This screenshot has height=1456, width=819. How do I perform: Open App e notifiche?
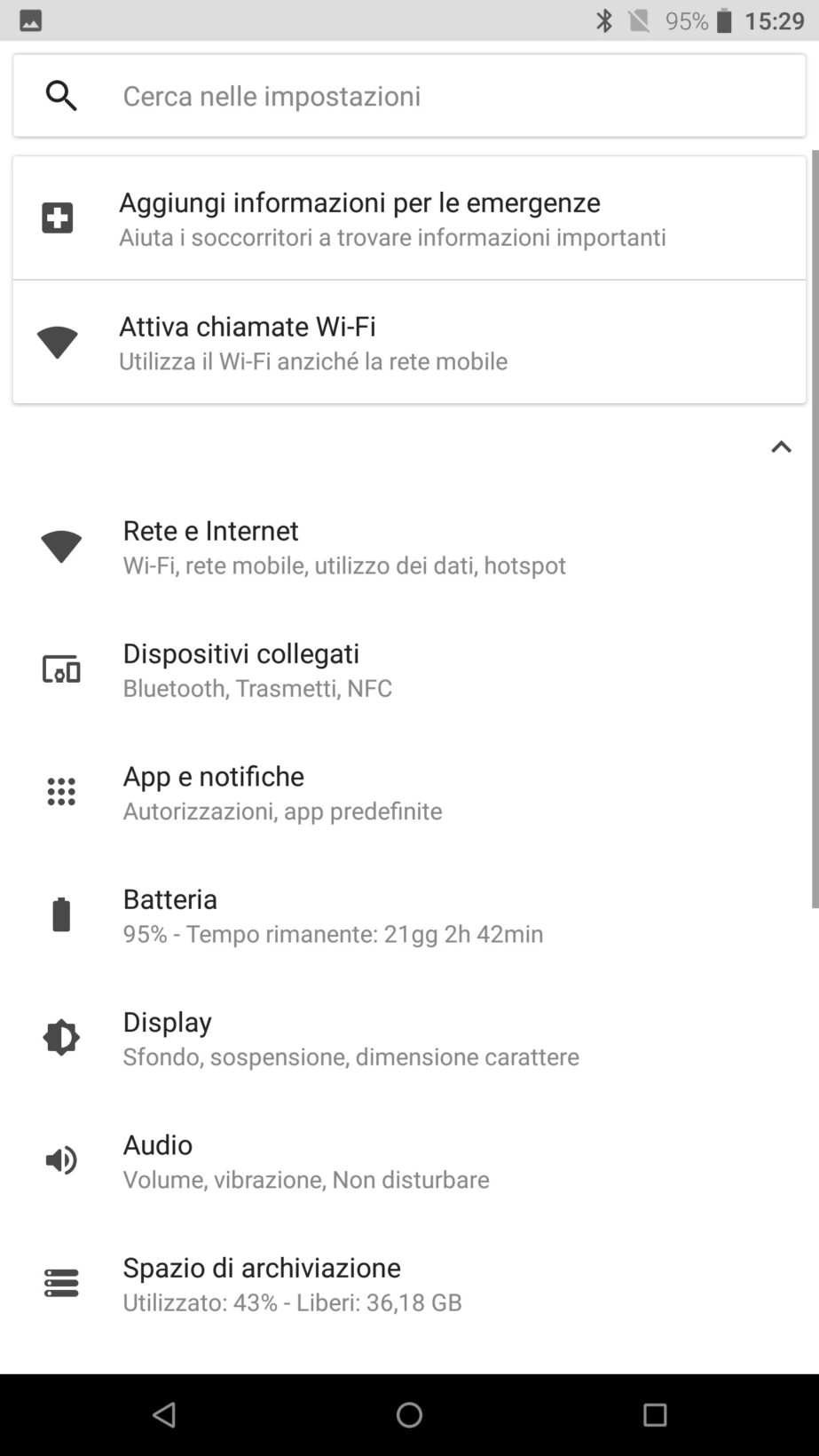(x=408, y=792)
